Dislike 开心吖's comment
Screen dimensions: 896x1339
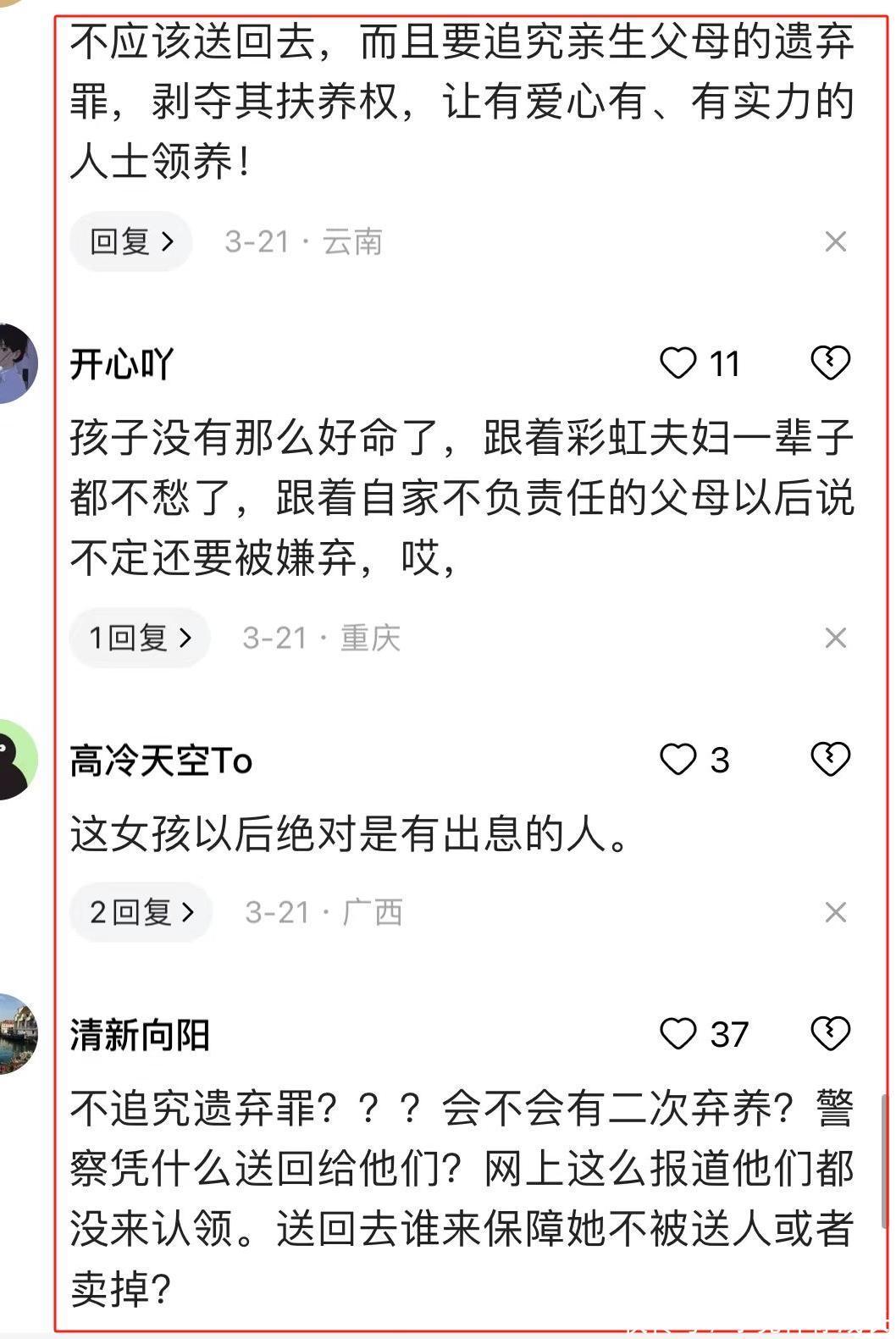830,363
